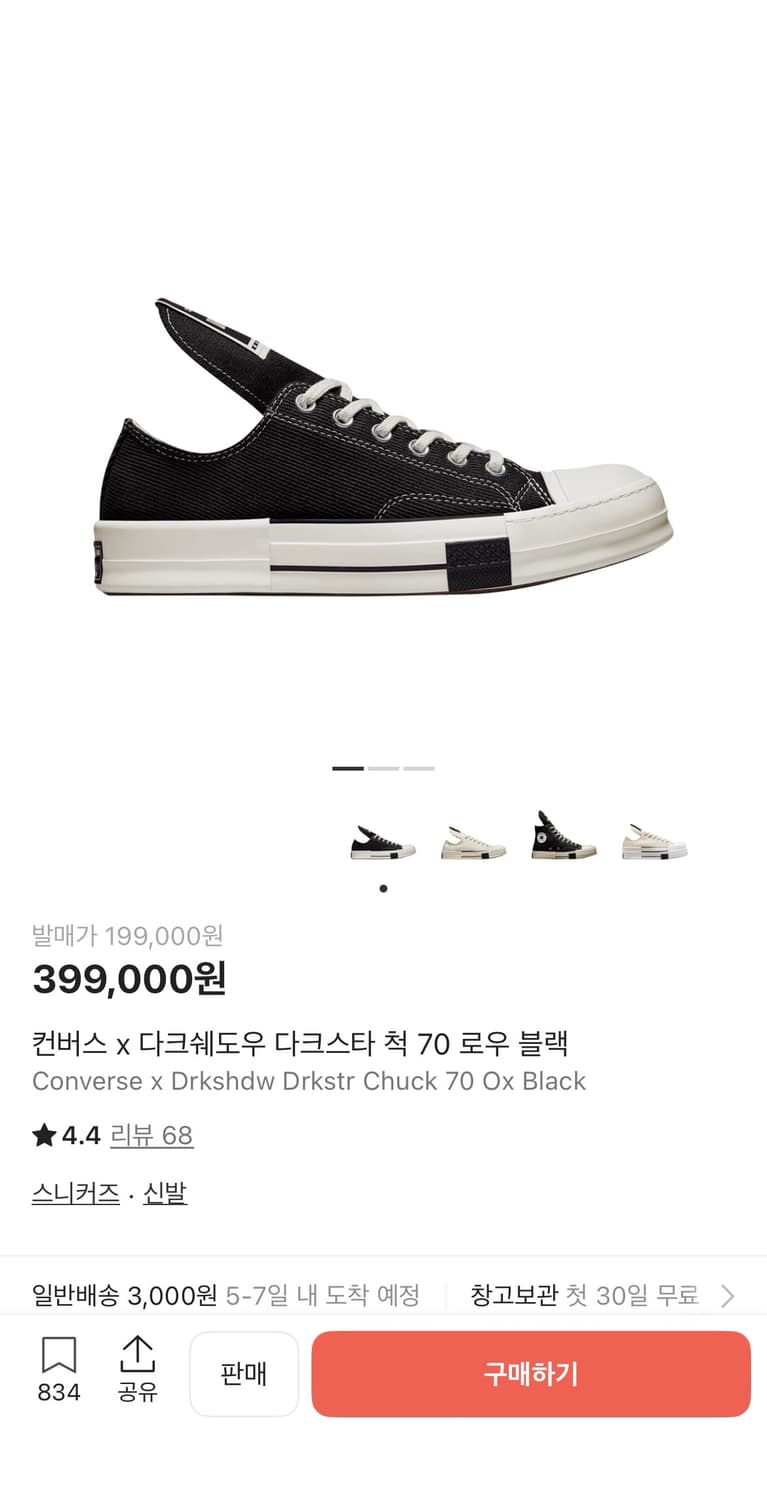Click the main product image of the sneaker
Viewport: 767px width, 1500px height.
pyautogui.click(x=383, y=450)
